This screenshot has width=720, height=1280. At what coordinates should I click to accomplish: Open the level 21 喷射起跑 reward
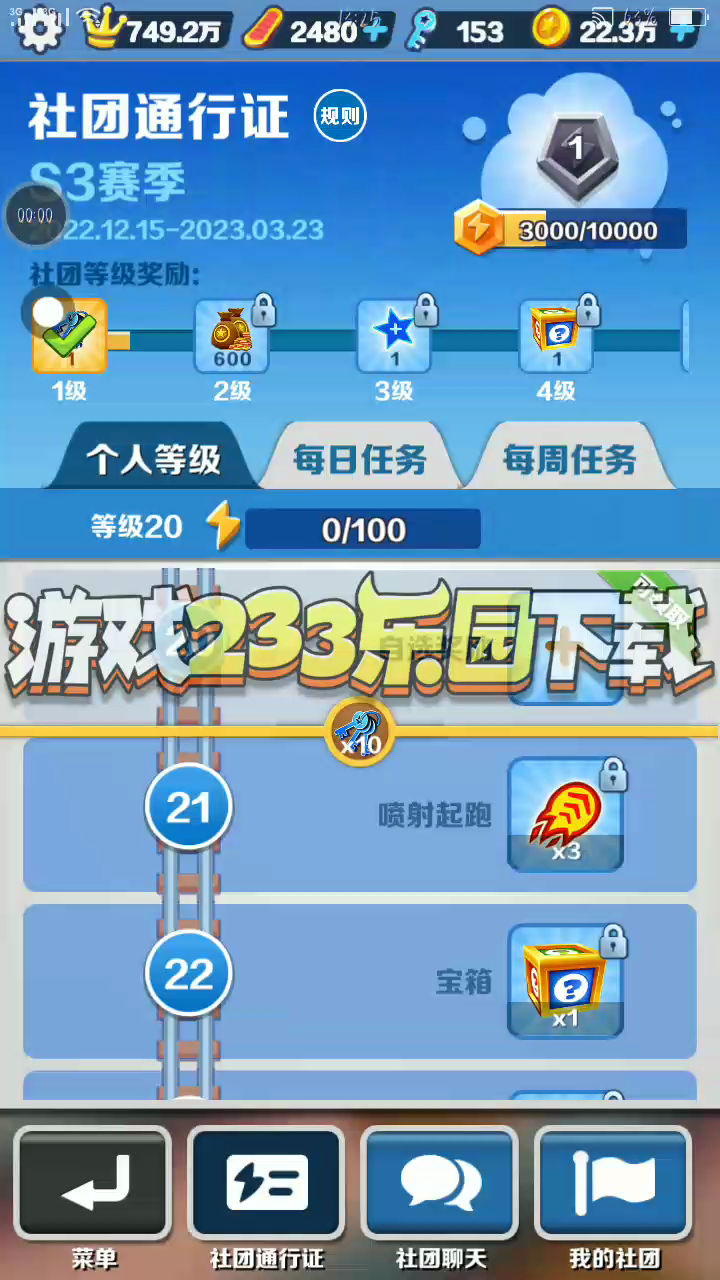pos(566,815)
